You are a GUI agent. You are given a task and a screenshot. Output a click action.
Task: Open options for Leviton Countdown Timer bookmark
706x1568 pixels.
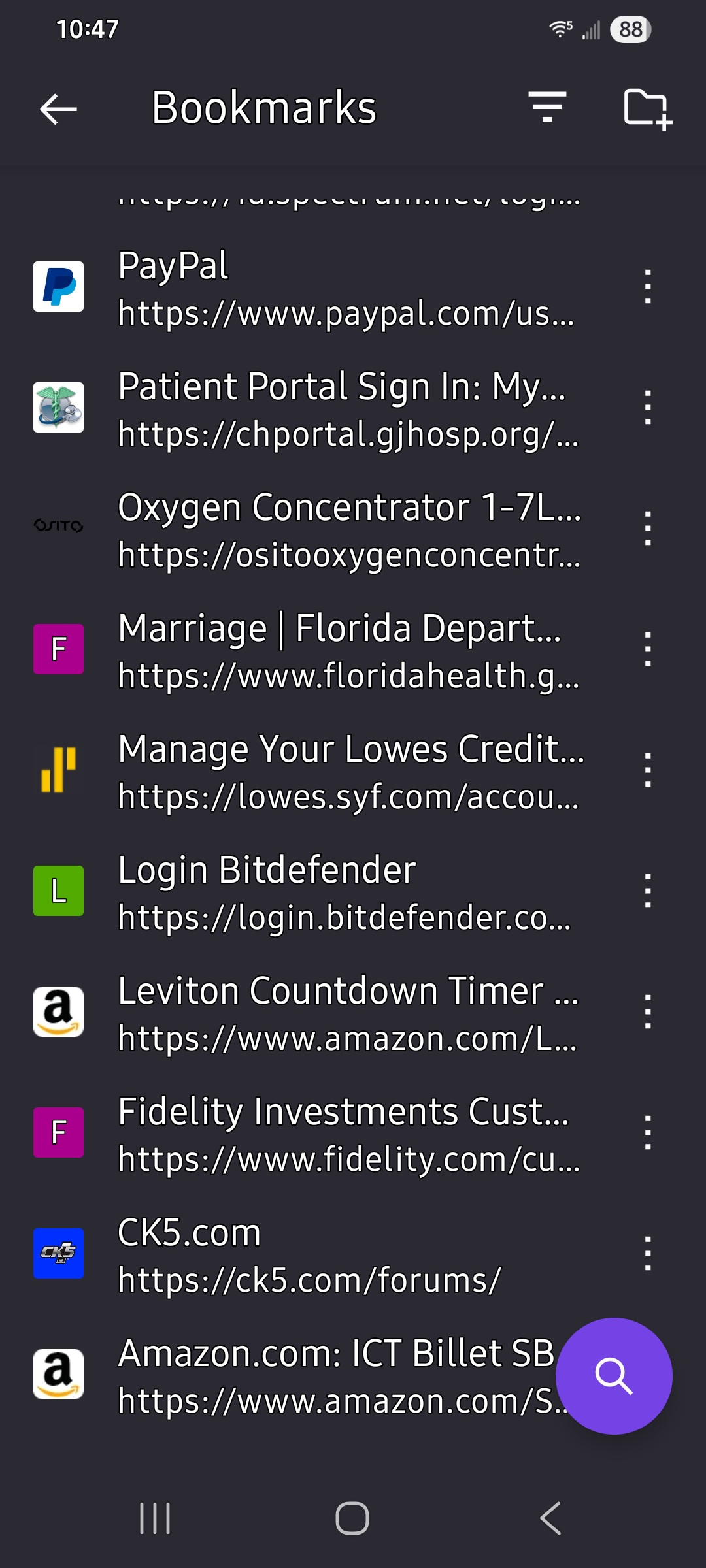click(647, 1012)
